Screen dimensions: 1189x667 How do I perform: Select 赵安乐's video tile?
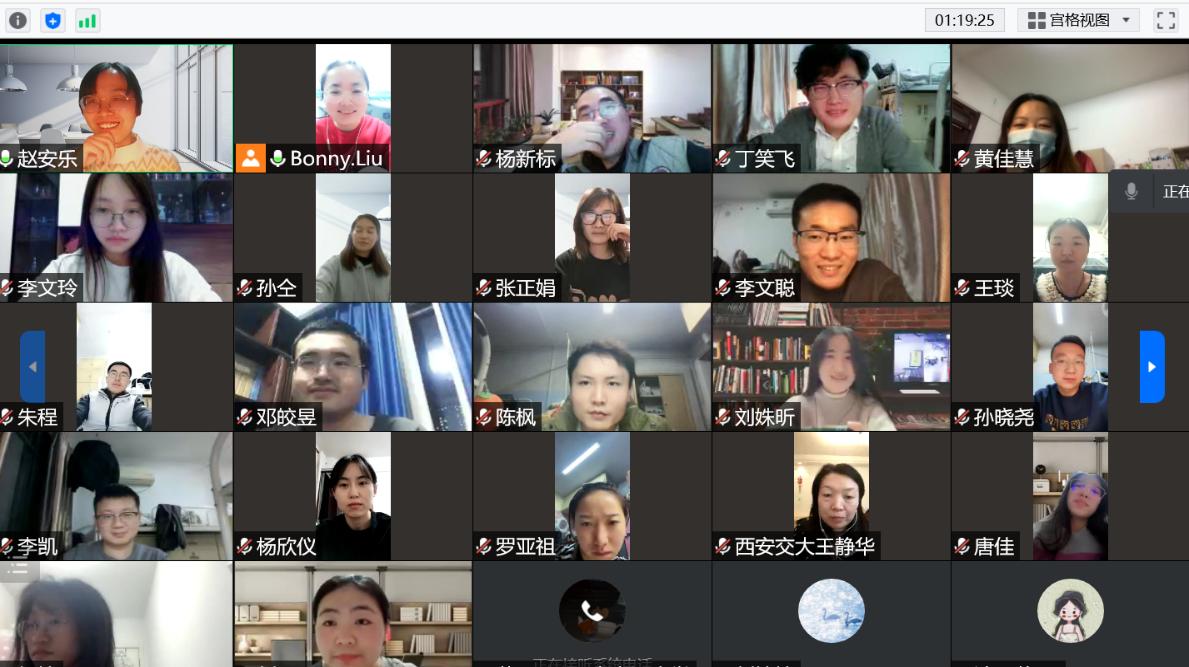116,107
